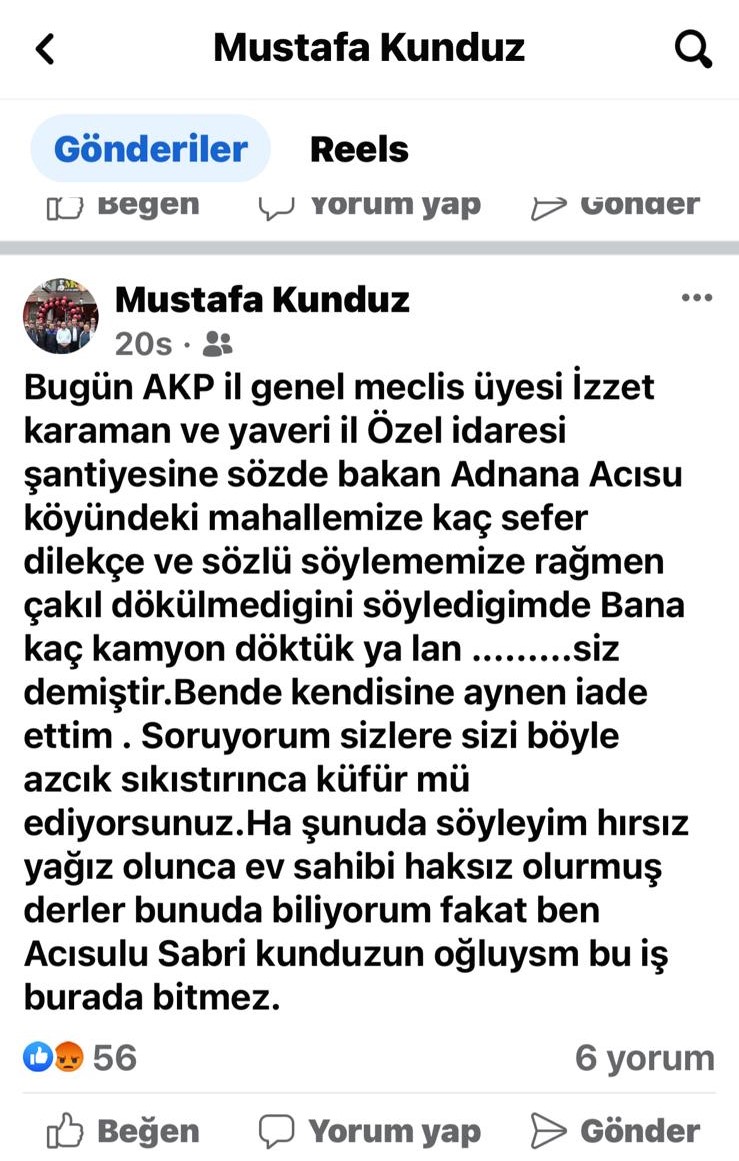
Task: Like the post with the bottom Beğen button
Action: (124, 1131)
